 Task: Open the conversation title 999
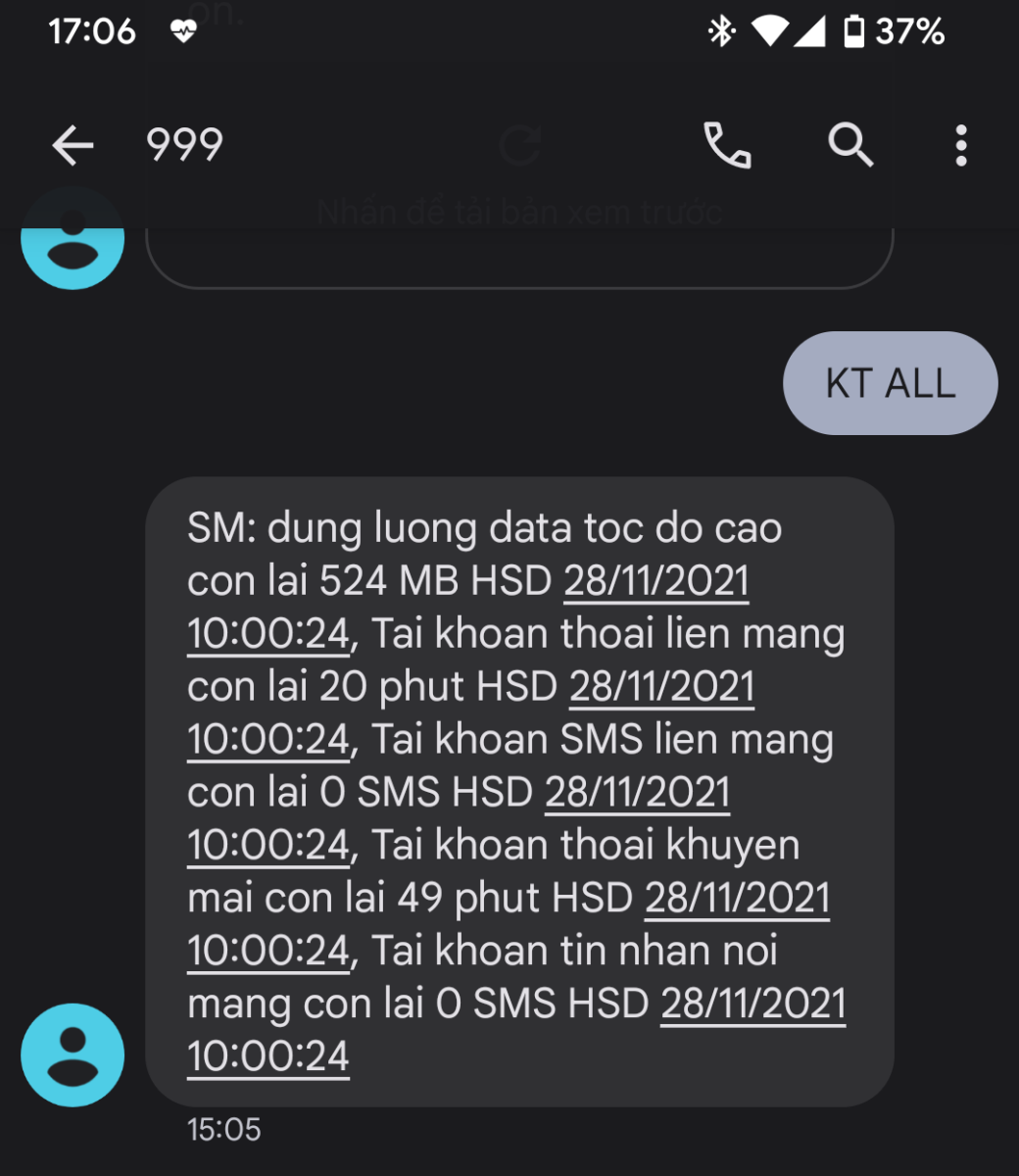[x=183, y=145]
